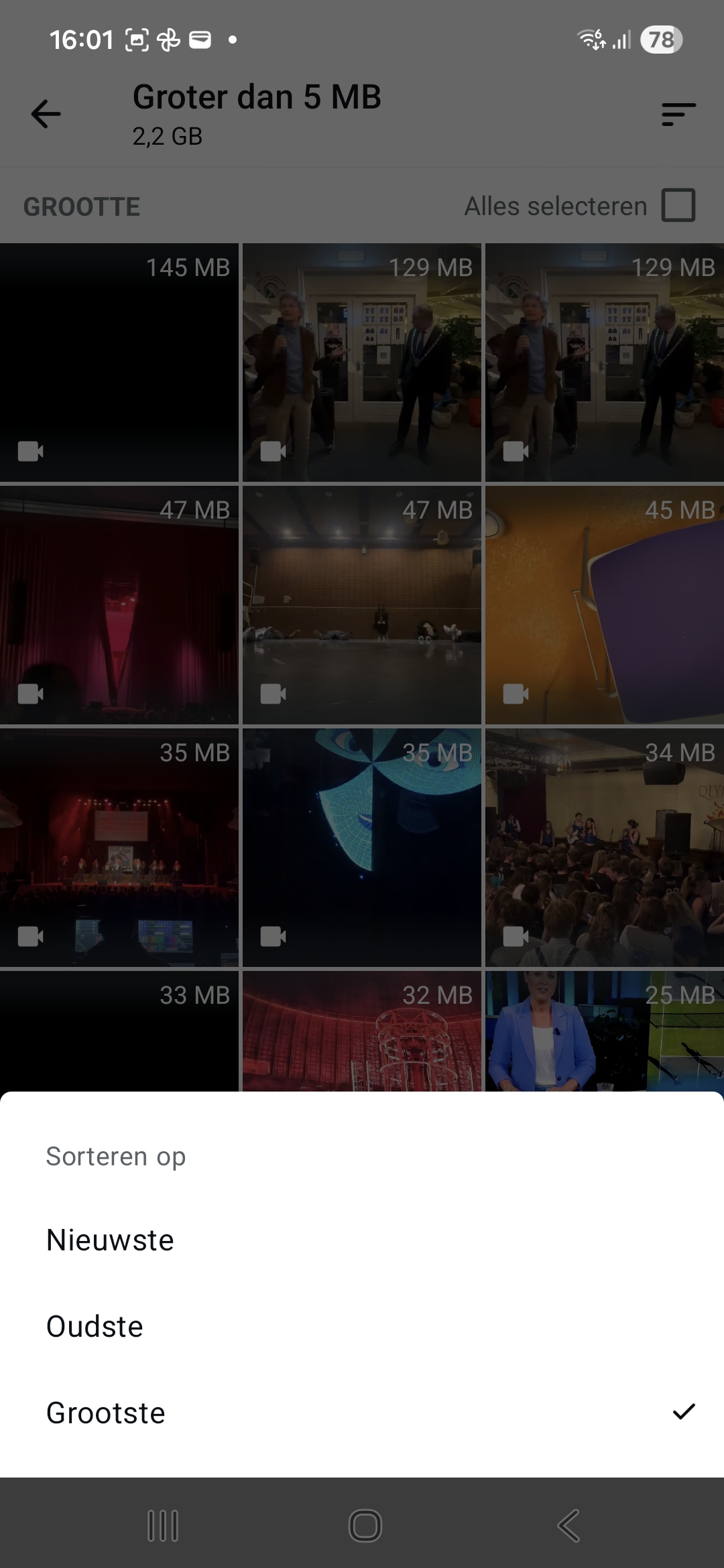Tap the system home button

click(365, 1526)
